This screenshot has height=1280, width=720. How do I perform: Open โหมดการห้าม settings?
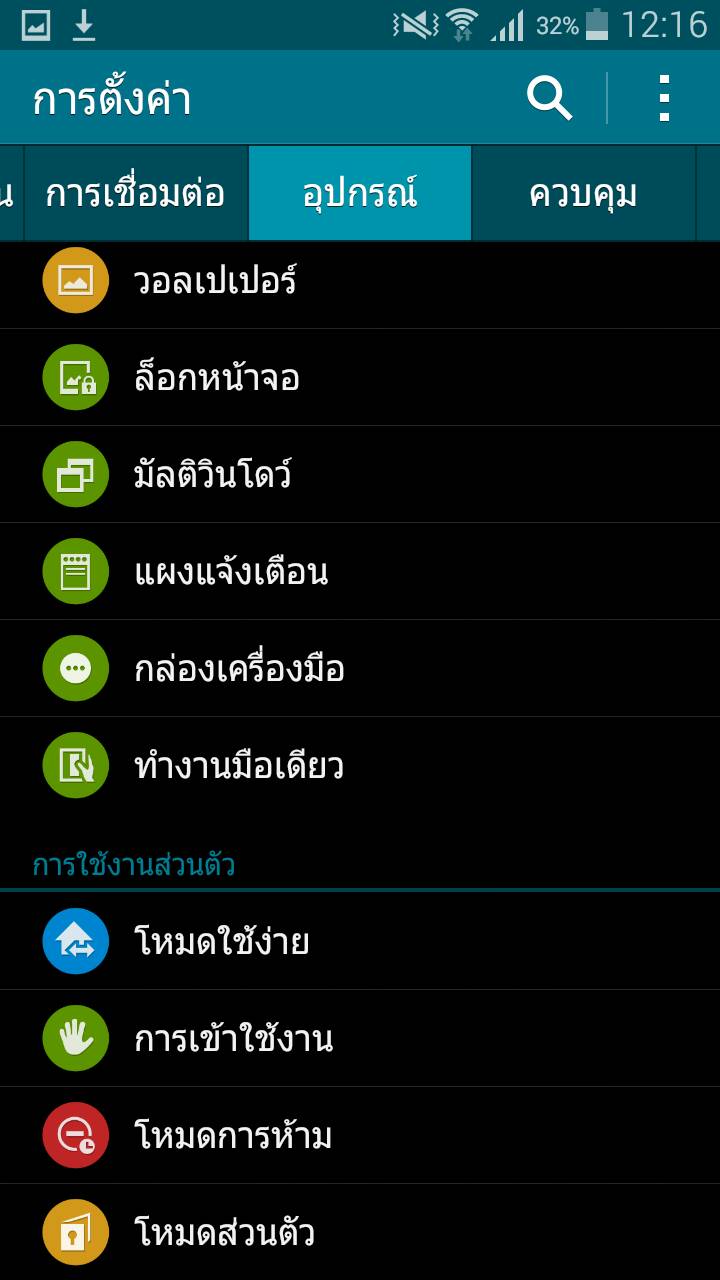click(x=360, y=1136)
